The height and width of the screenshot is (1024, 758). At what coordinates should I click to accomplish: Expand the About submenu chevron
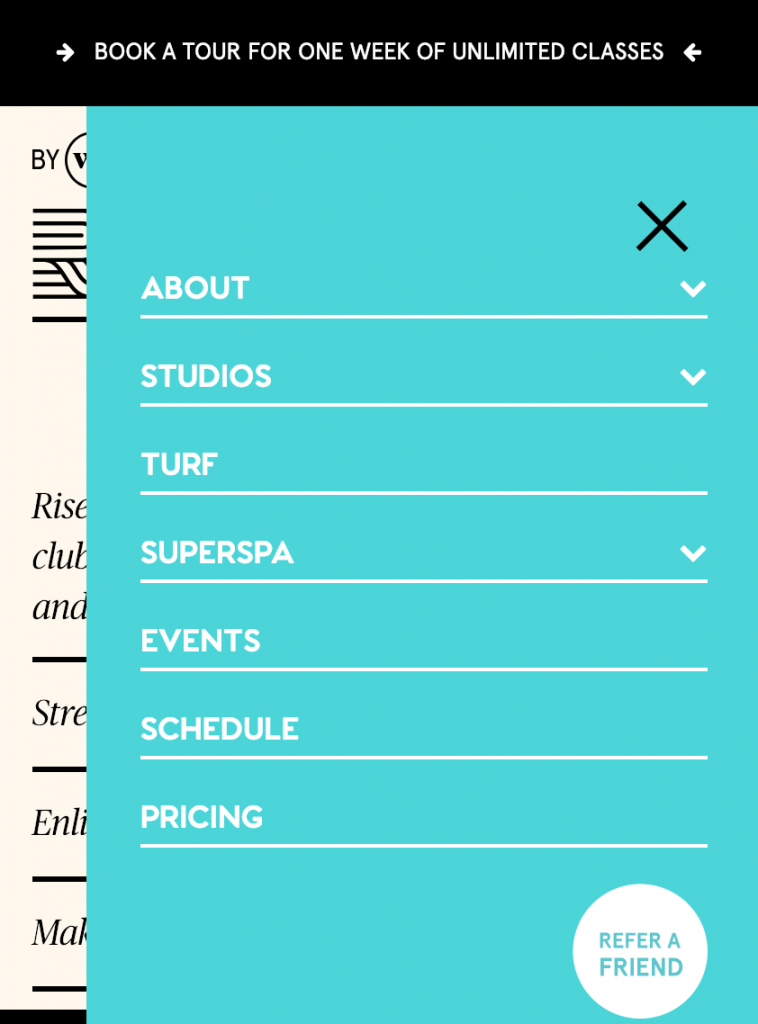(693, 289)
